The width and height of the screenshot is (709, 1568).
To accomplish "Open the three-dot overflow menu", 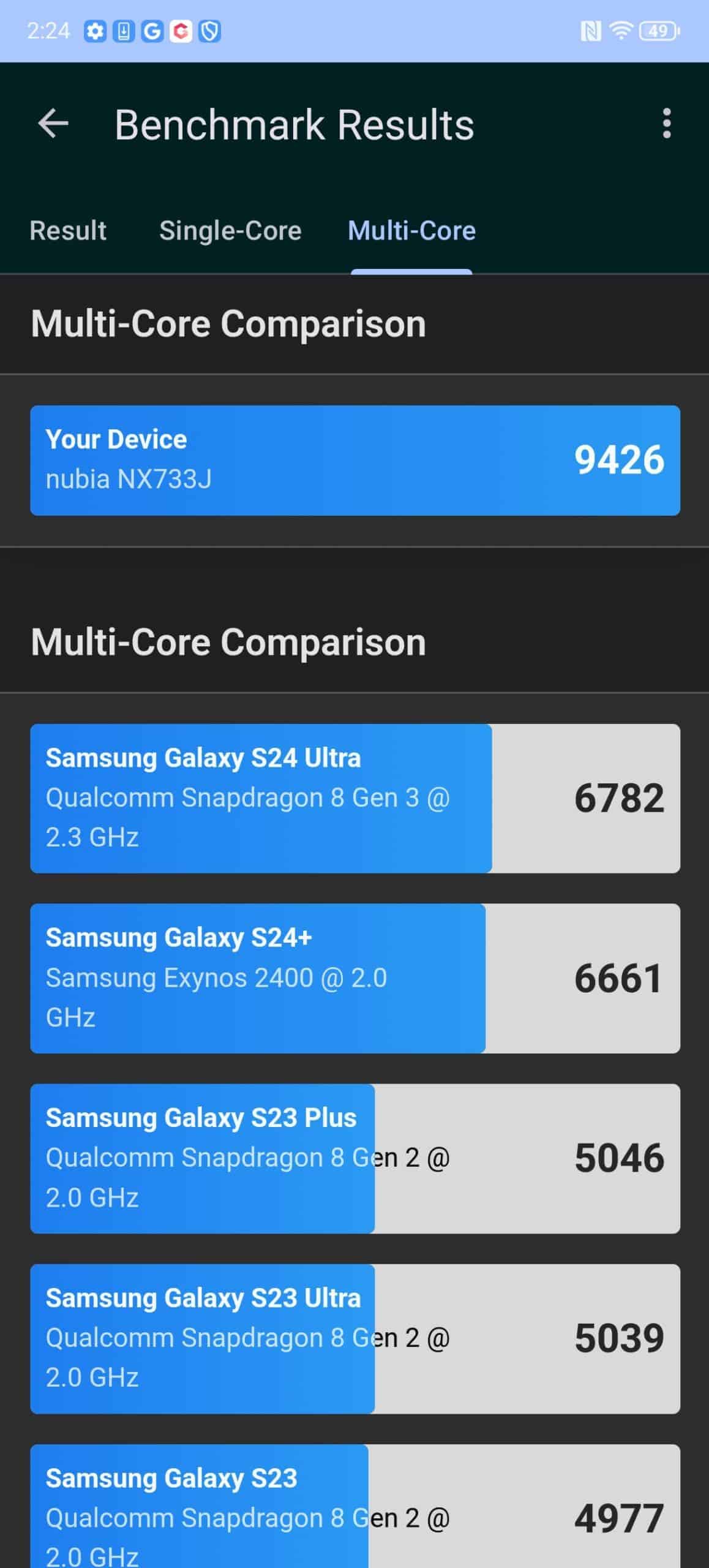I will pyautogui.click(x=667, y=124).
